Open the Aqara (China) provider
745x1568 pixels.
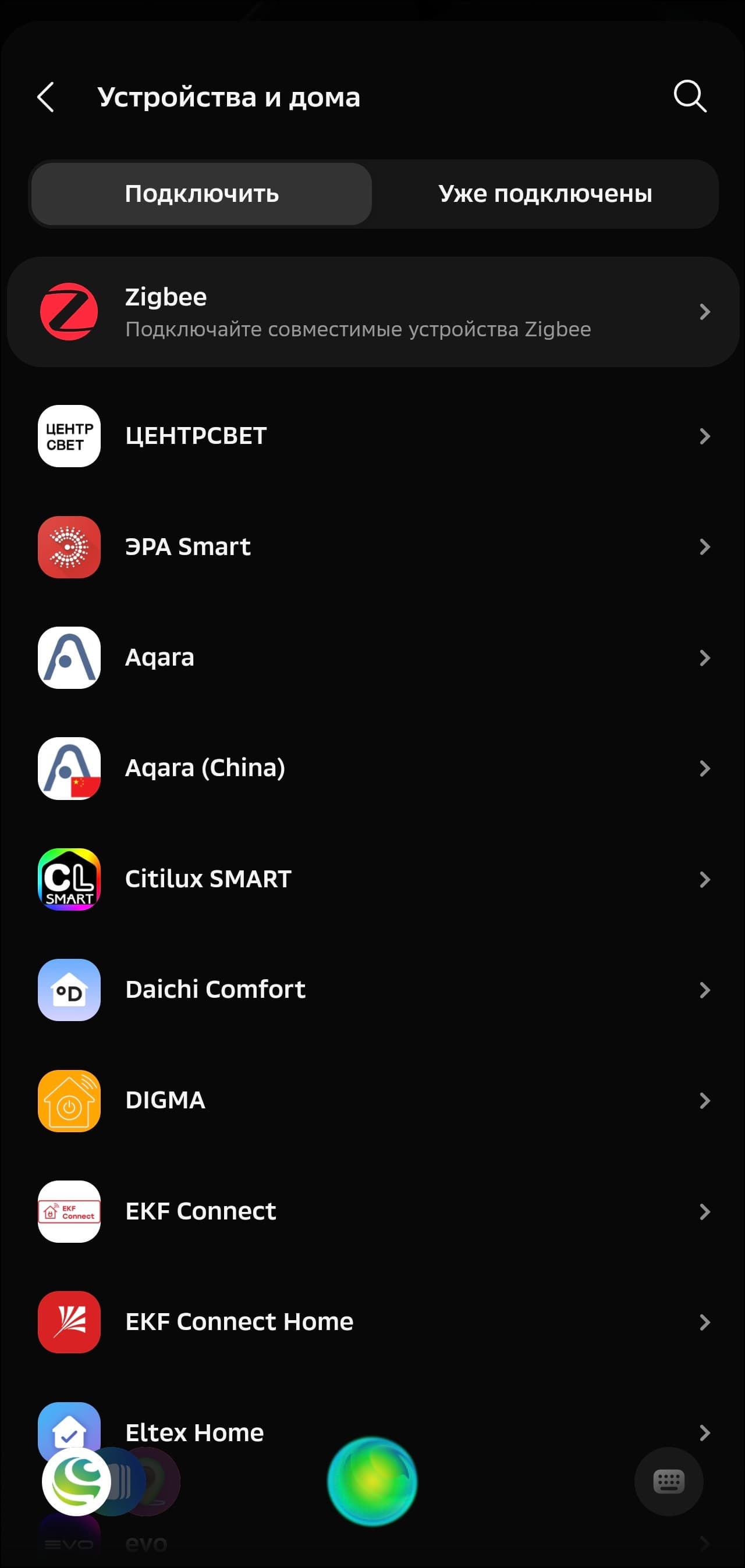(x=372, y=768)
